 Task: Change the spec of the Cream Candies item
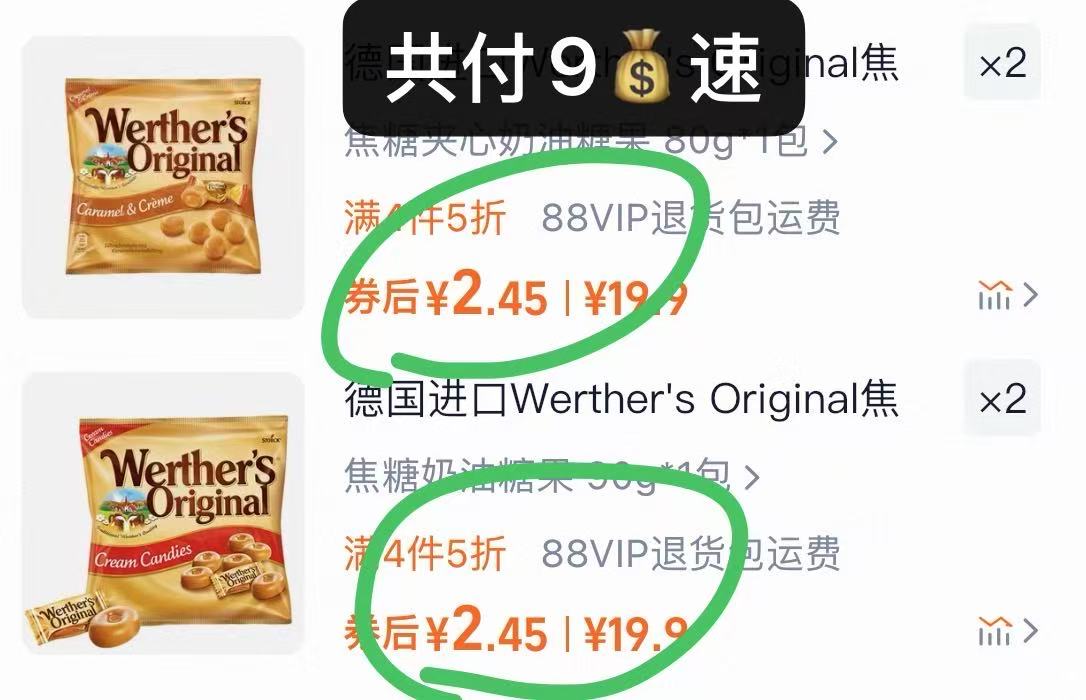tap(552, 476)
